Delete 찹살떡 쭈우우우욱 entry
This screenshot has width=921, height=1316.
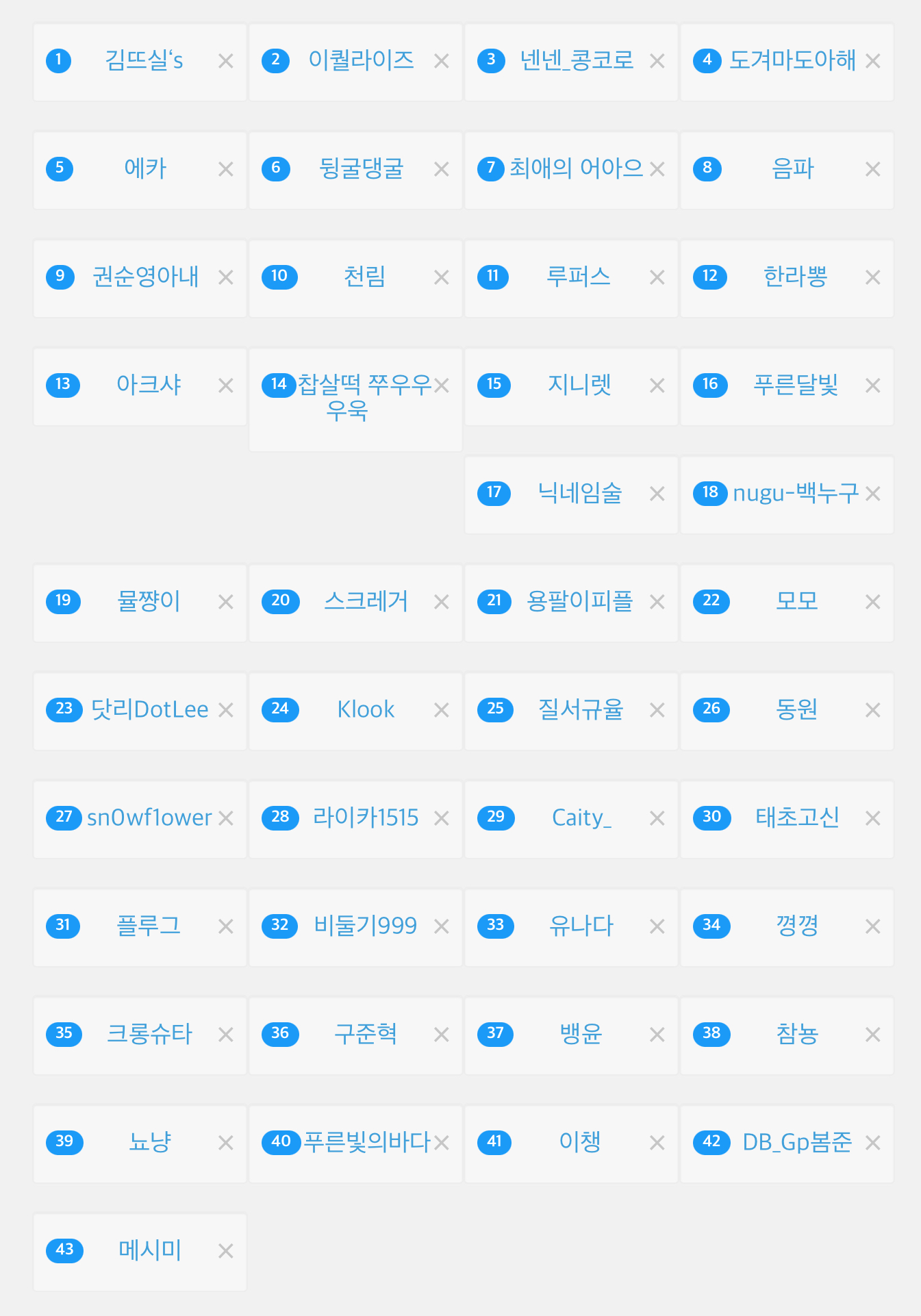(442, 385)
